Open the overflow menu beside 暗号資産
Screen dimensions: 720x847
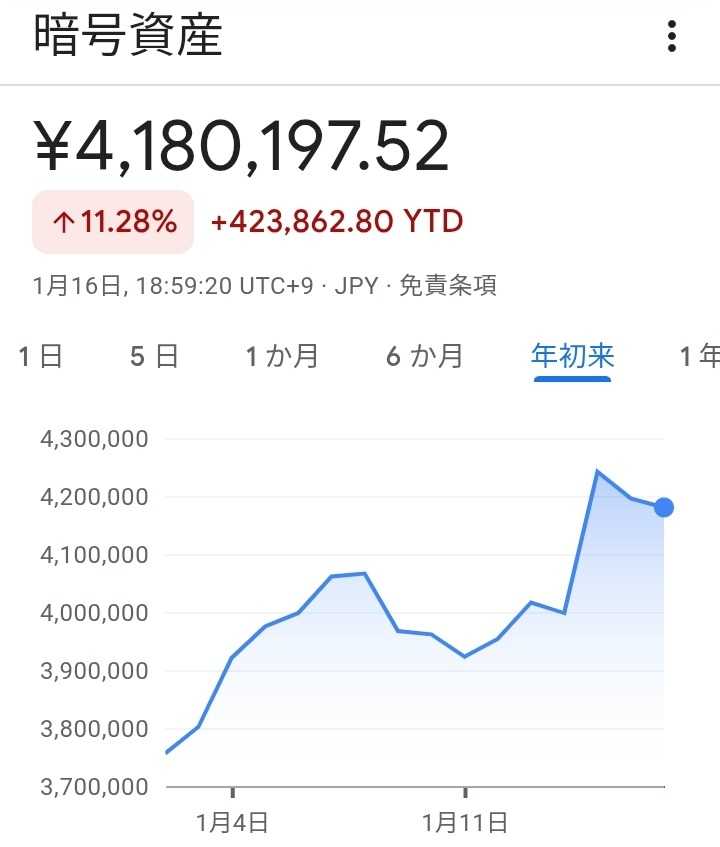(671, 37)
